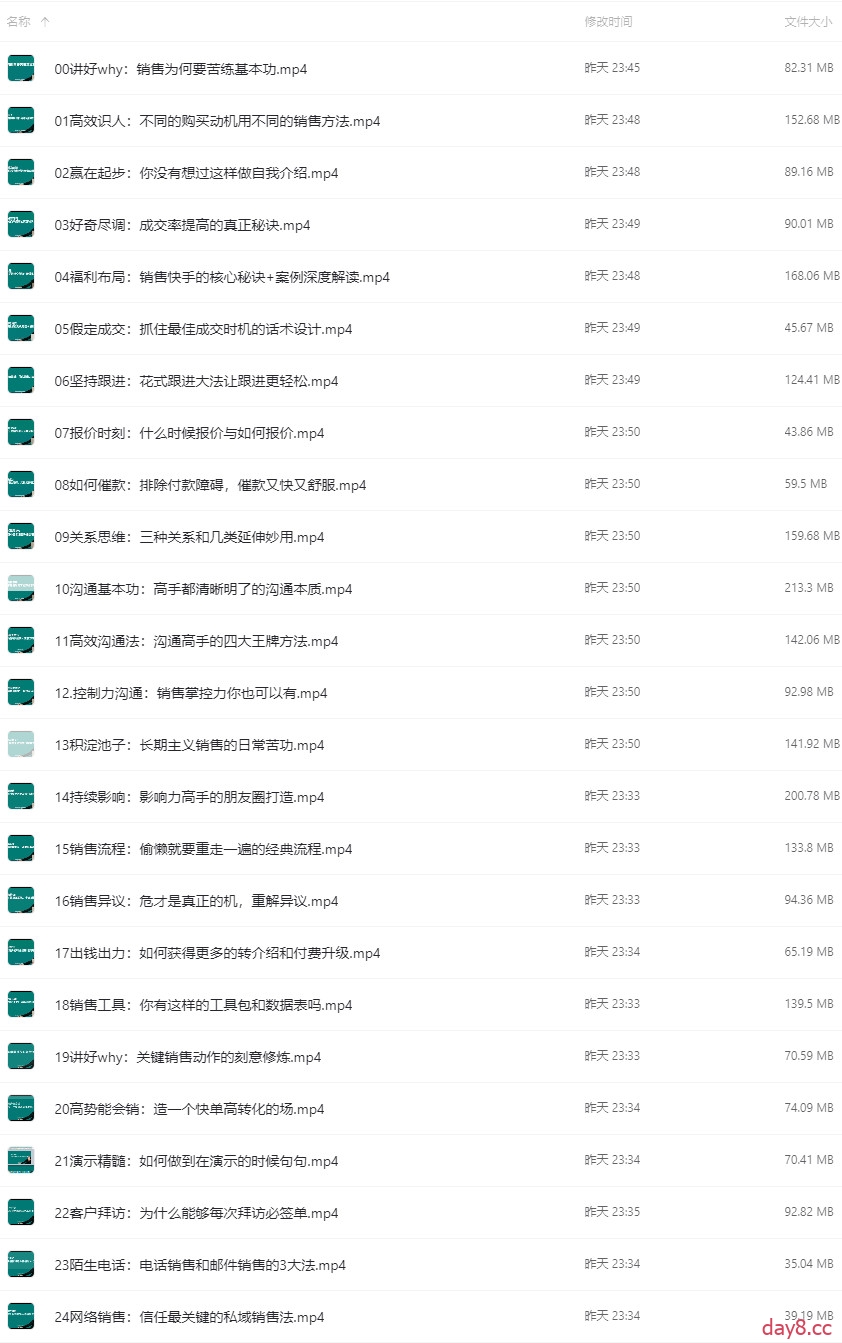Open 05假定成交 话术设计.mp4
842x1343 pixels.
pos(203,329)
